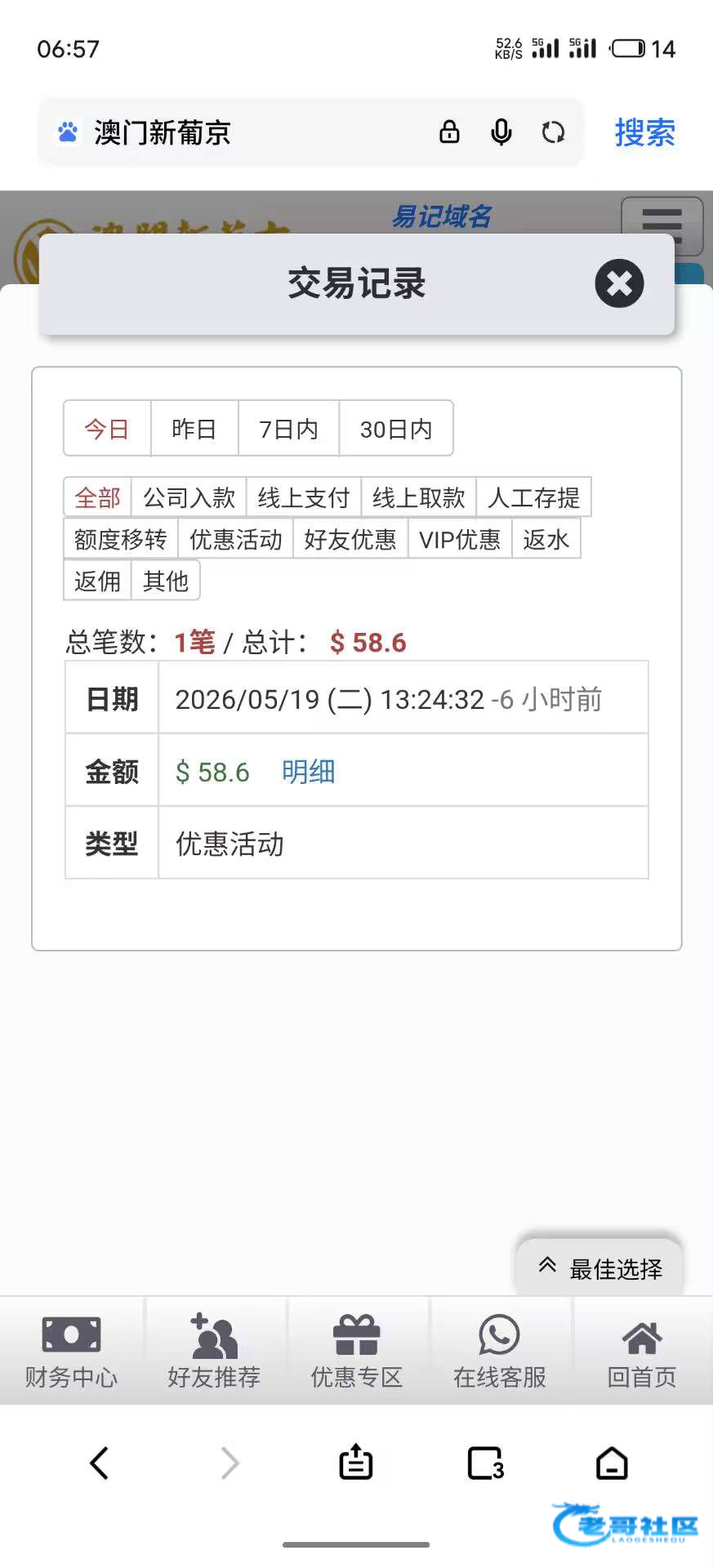Filter records by 线上支付
Screen dimensions: 713x1568
[304, 497]
